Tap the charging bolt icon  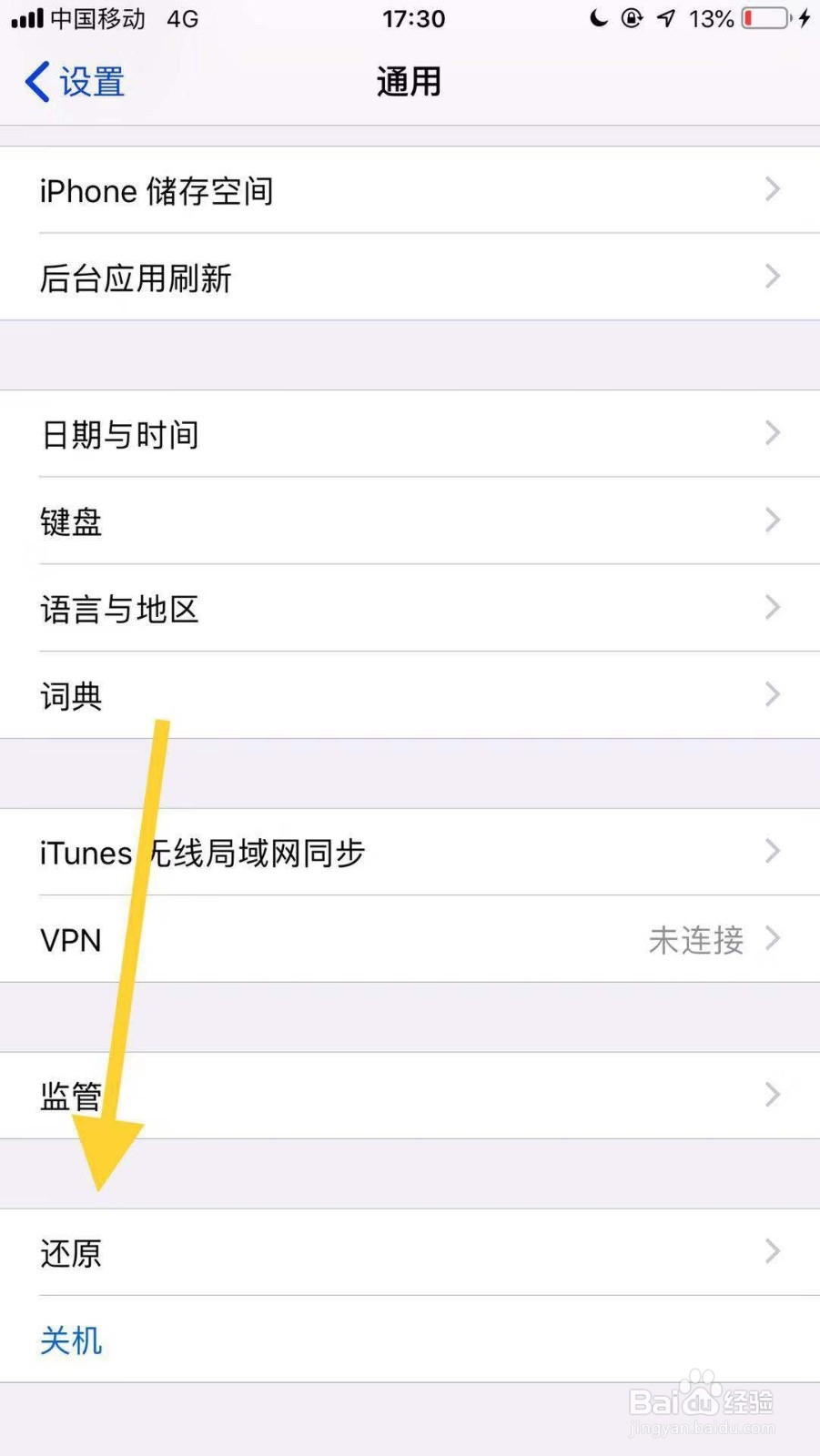coord(805,19)
